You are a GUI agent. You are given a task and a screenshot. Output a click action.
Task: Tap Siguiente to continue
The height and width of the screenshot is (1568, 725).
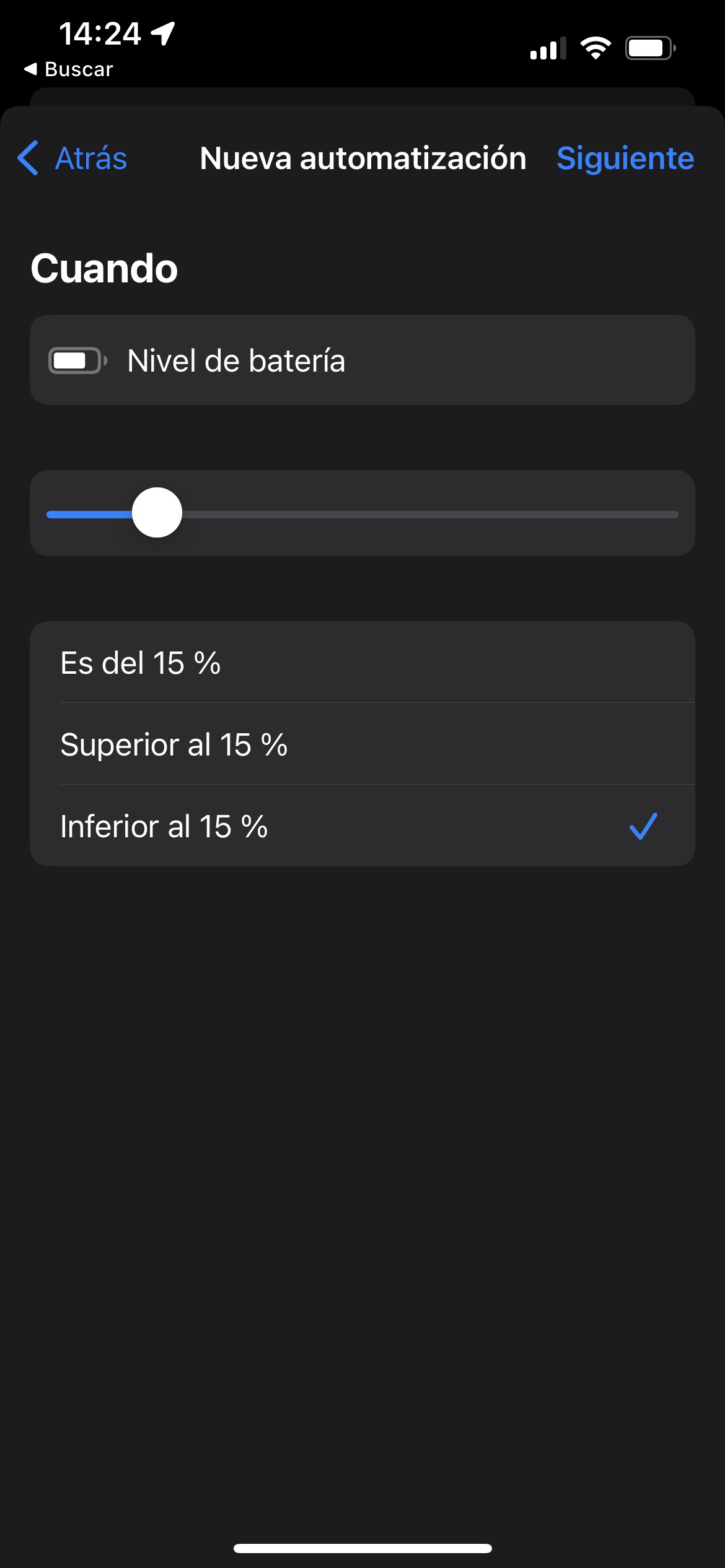tap(625, 158)
